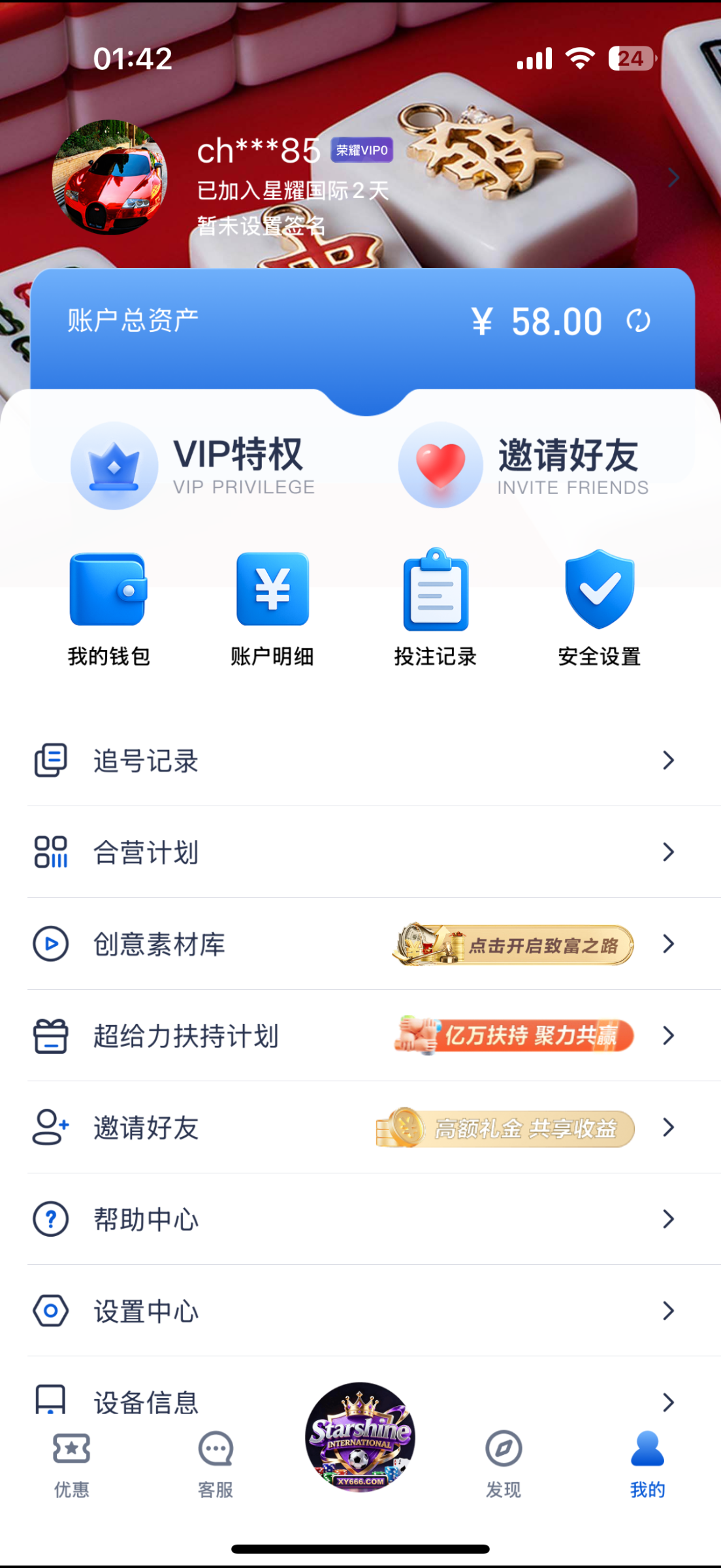Viewport: 721px width, 1568px height.
Task: Go to 安全设置 security settings
Action: point(600,608)
